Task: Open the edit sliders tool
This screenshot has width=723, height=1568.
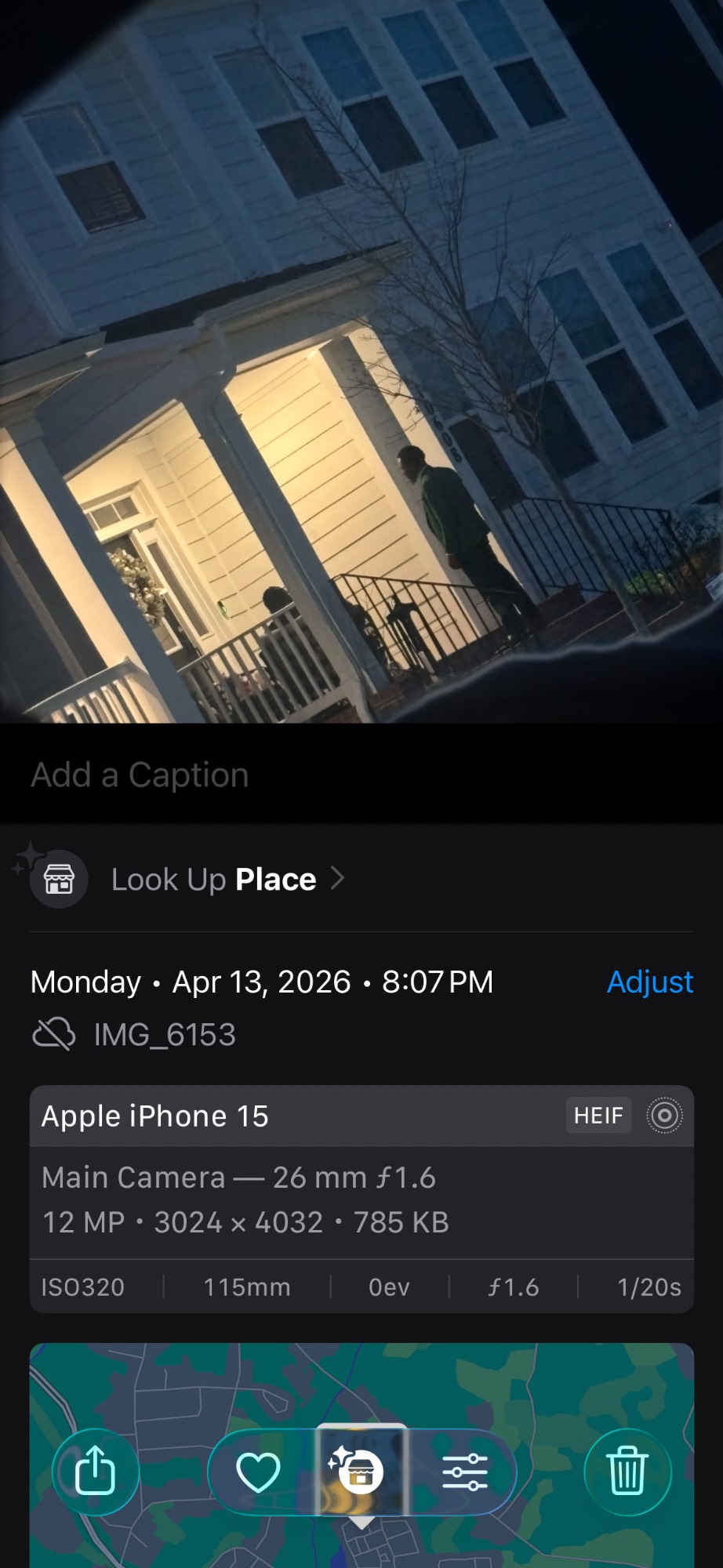Action: pyautogui.click(x=464, y=1472)
